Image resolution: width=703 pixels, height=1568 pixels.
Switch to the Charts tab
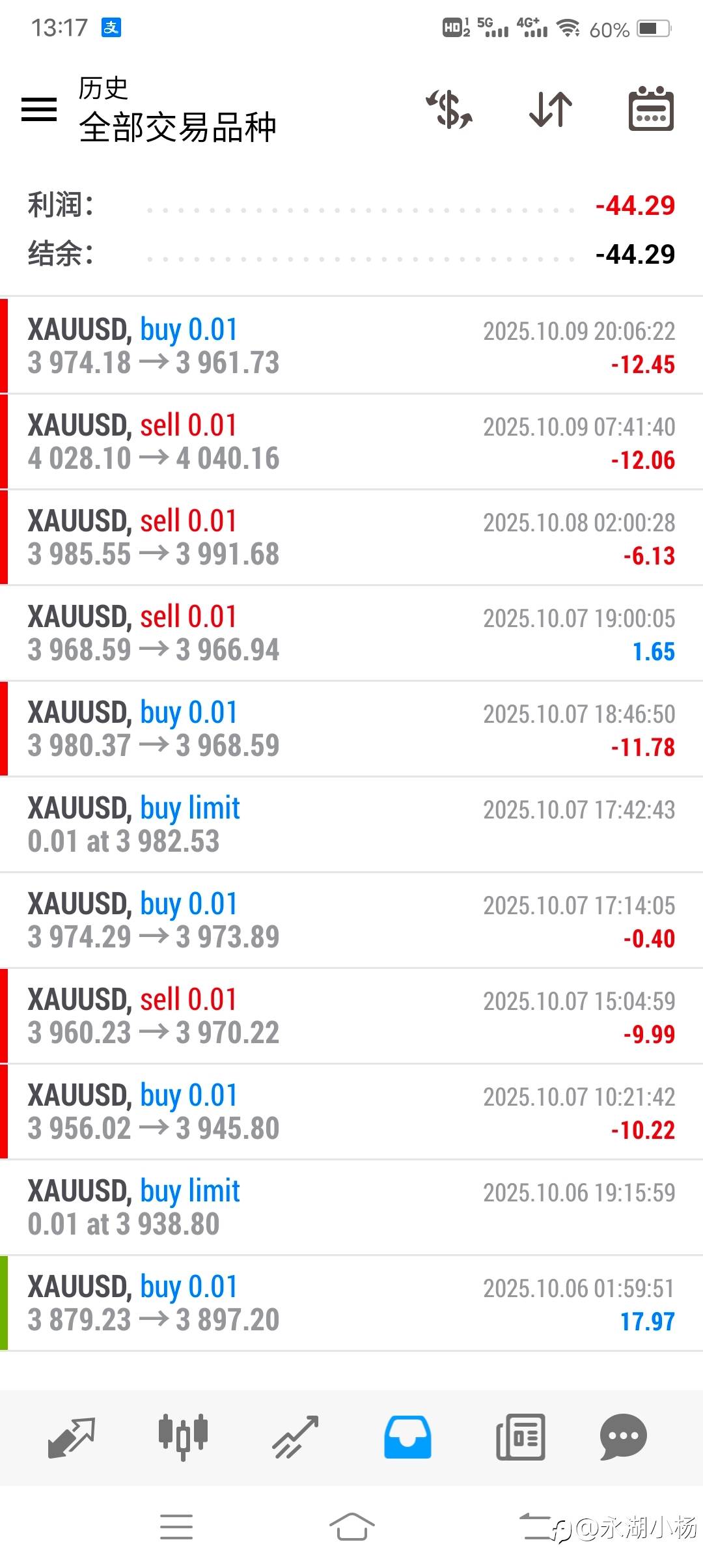183,1436
